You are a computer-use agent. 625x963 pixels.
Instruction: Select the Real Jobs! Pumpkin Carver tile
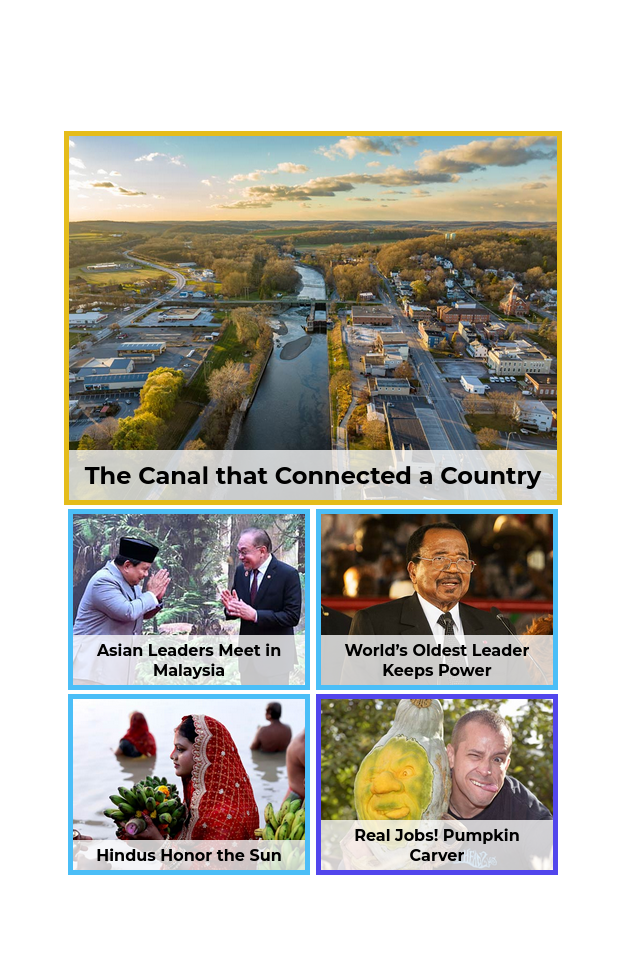point(436,784)
